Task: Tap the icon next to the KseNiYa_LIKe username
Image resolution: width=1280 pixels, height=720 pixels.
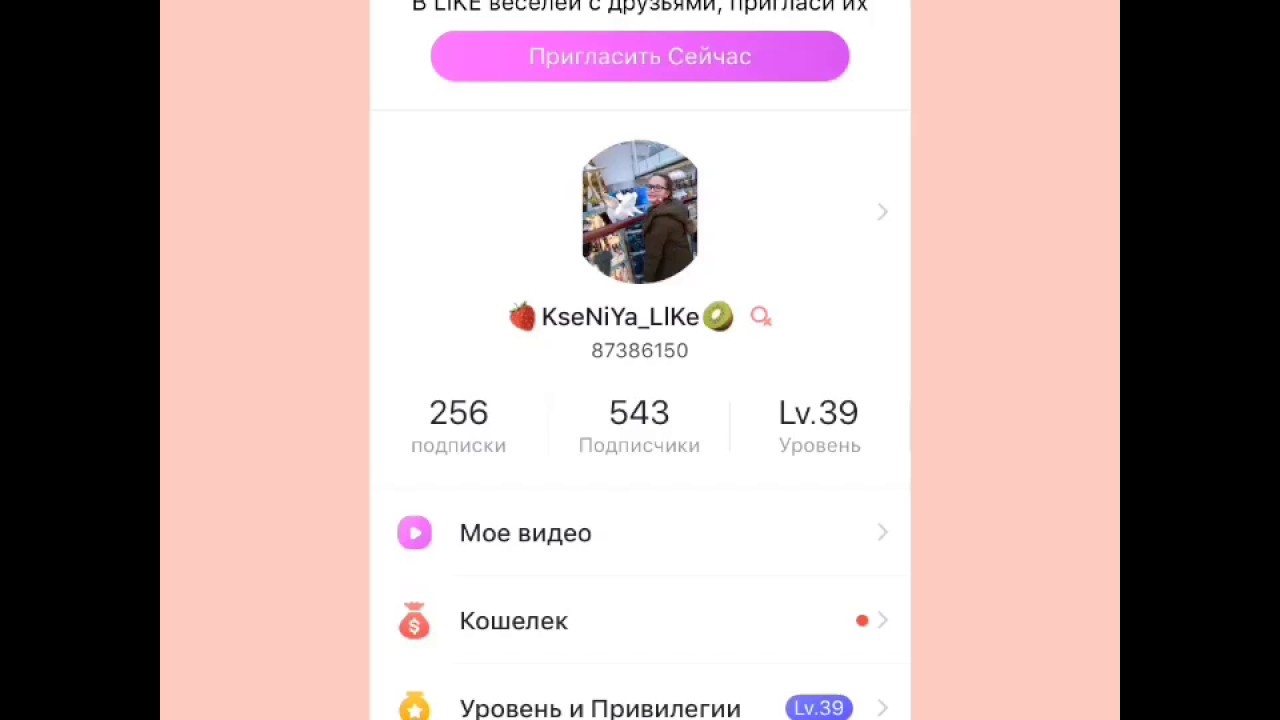Action: coord(761,317)
